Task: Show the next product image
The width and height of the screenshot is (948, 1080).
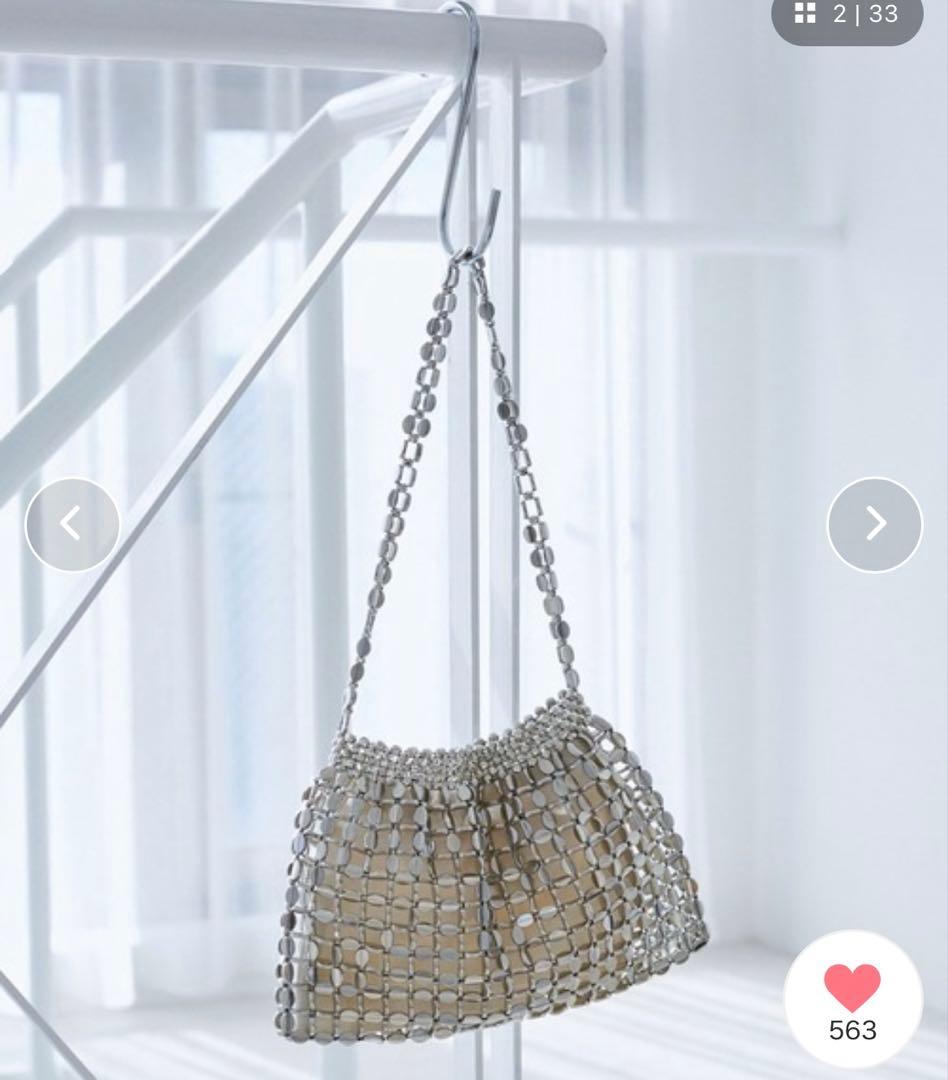Action: tap(874, 524)
